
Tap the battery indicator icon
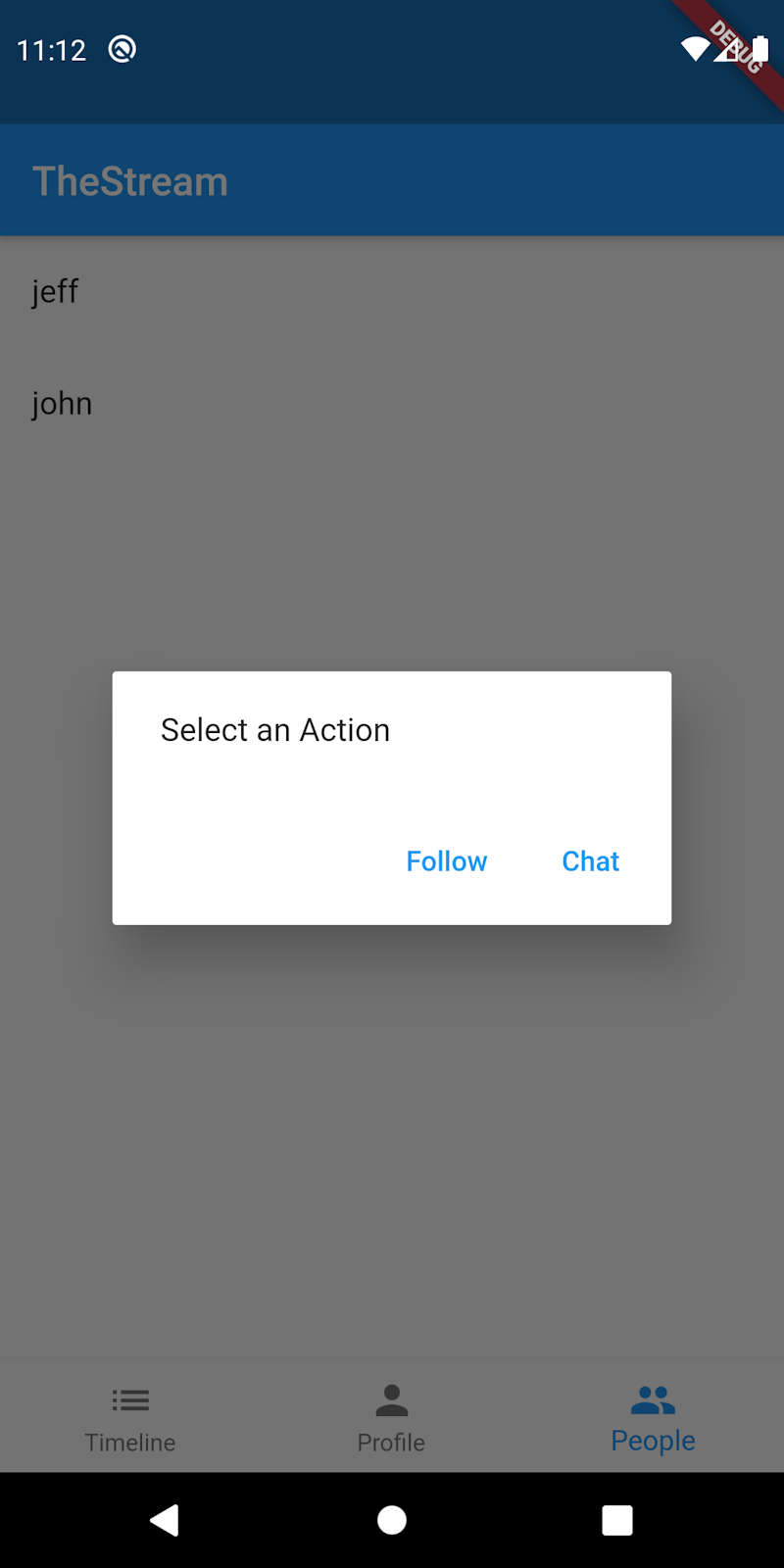(x=759, y=49)
